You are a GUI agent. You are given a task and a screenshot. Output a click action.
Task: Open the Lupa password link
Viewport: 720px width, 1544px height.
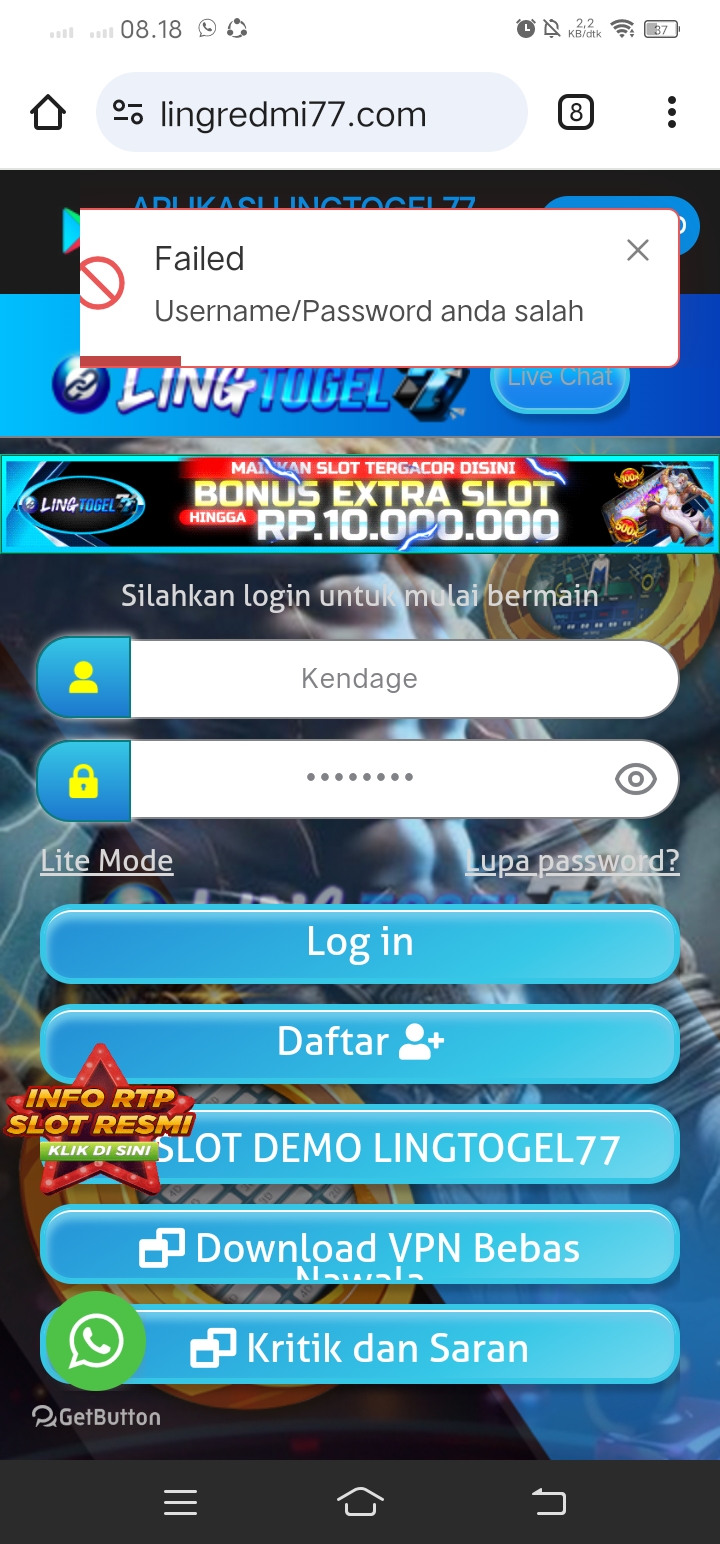click(572, 861)
